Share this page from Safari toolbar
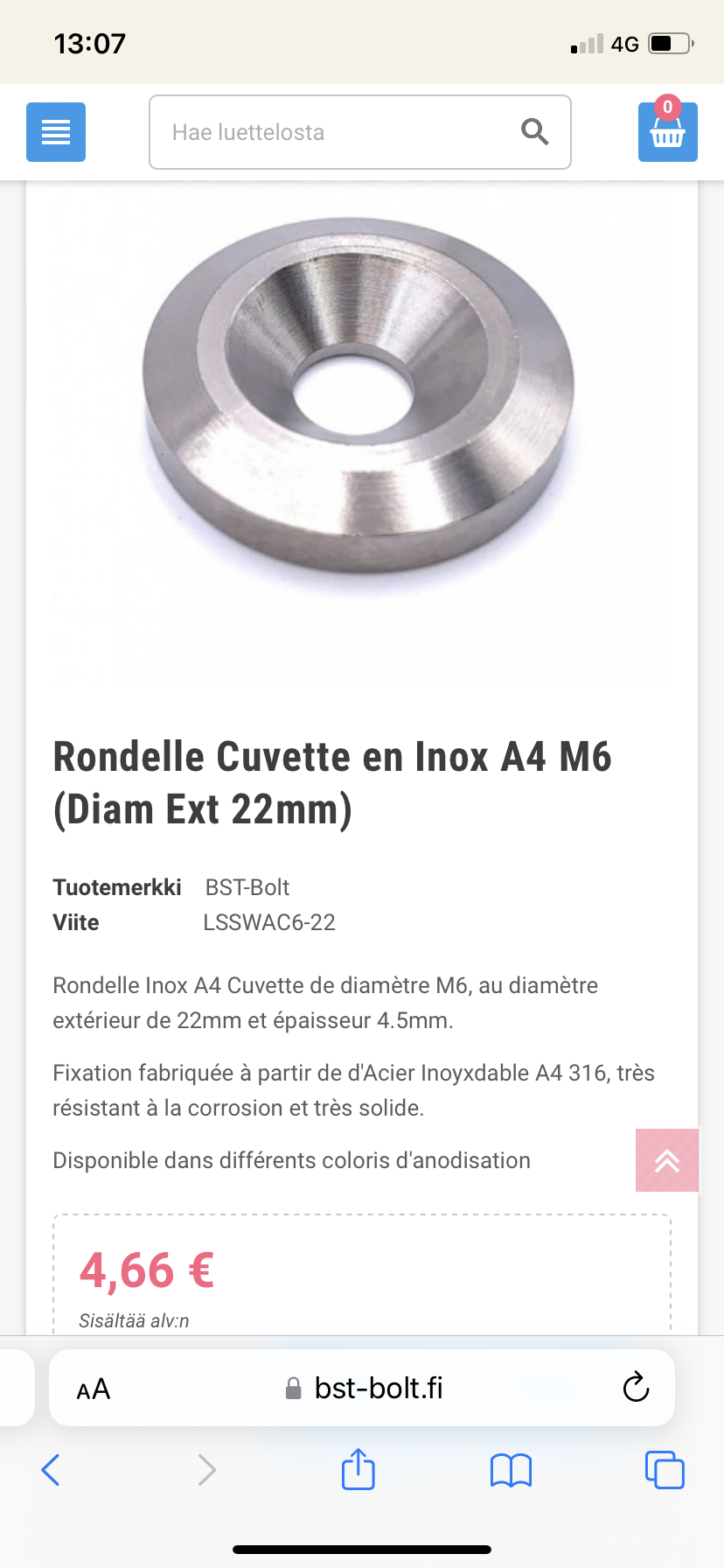 (359, 1468)
